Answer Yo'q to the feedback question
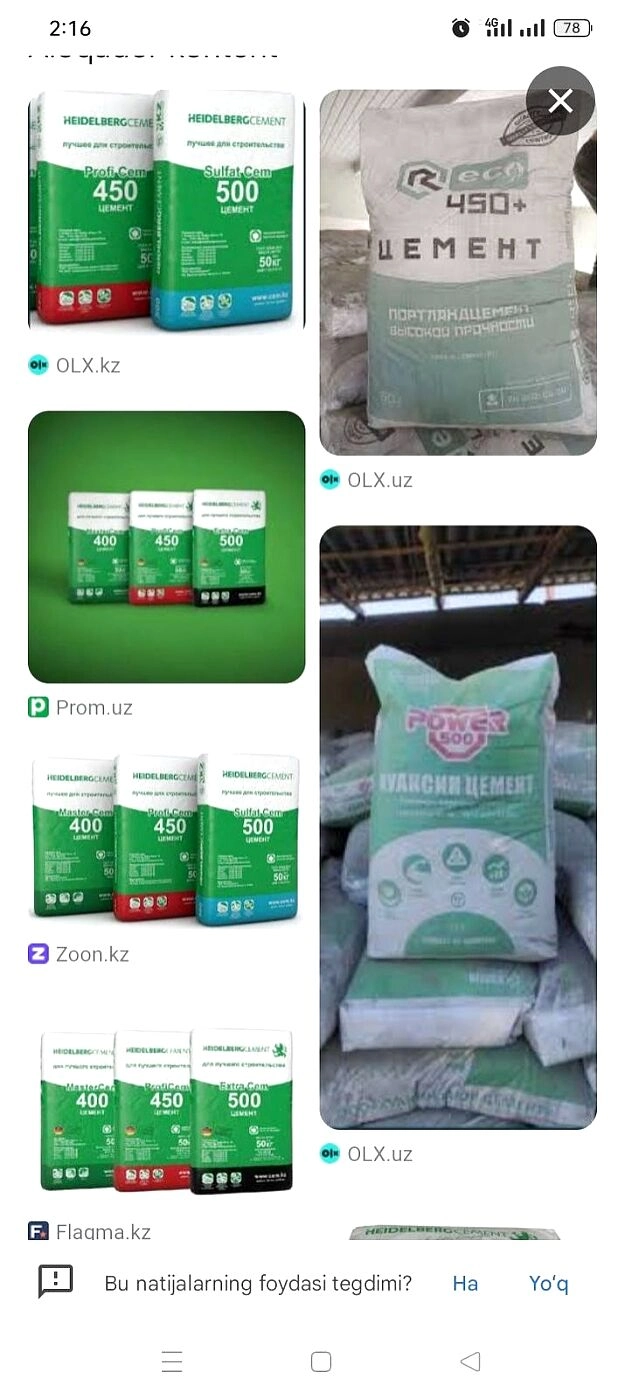The image size is (625, 1400). [x=549, y=1283]
